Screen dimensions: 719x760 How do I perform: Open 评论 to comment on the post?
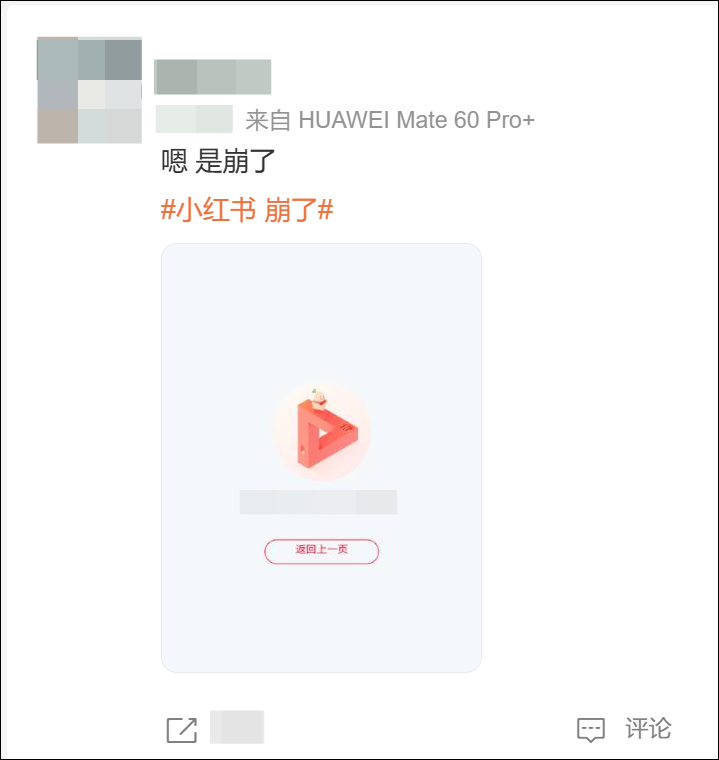click(x=625, y=729)
